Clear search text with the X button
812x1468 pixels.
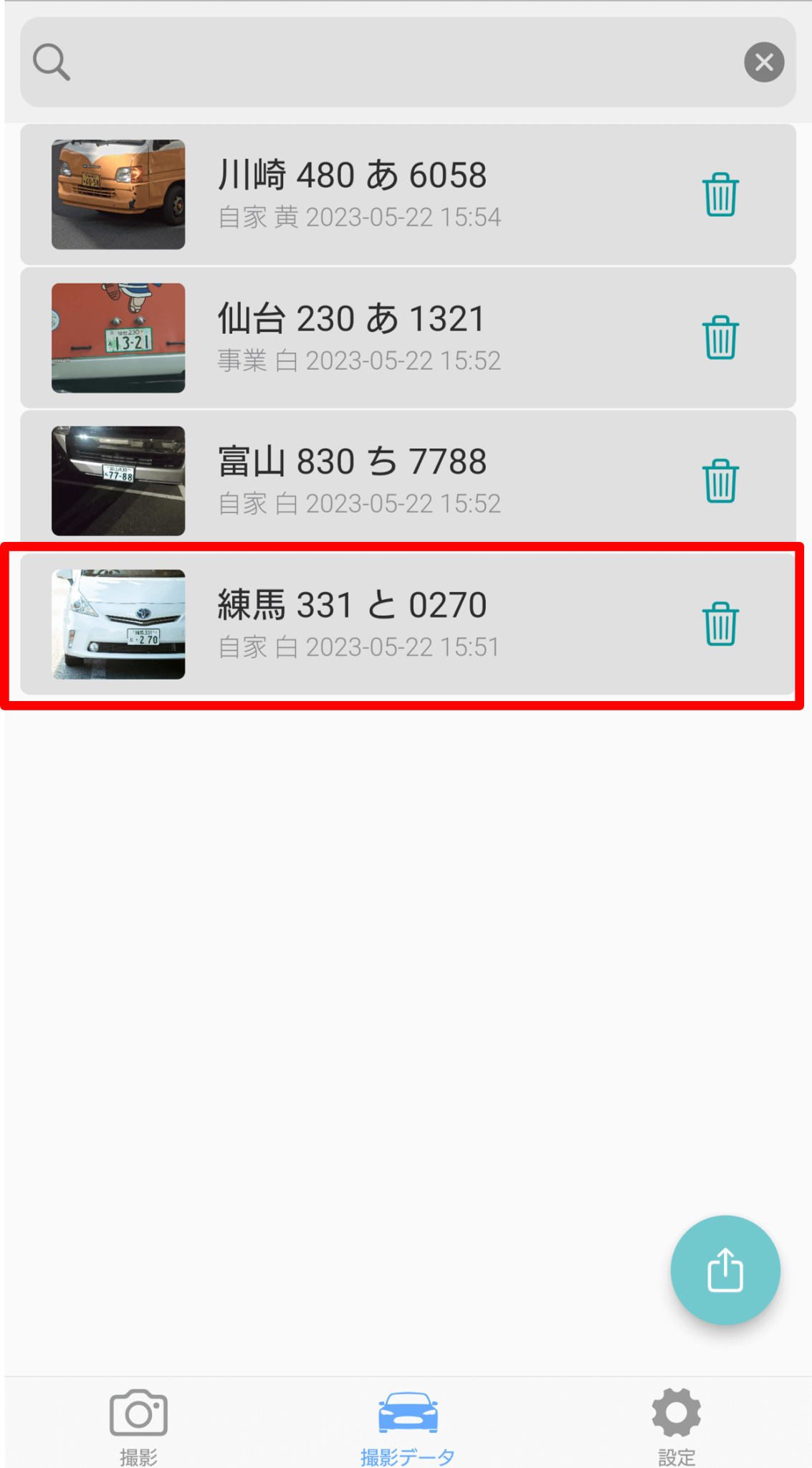[x=763, y=62]
